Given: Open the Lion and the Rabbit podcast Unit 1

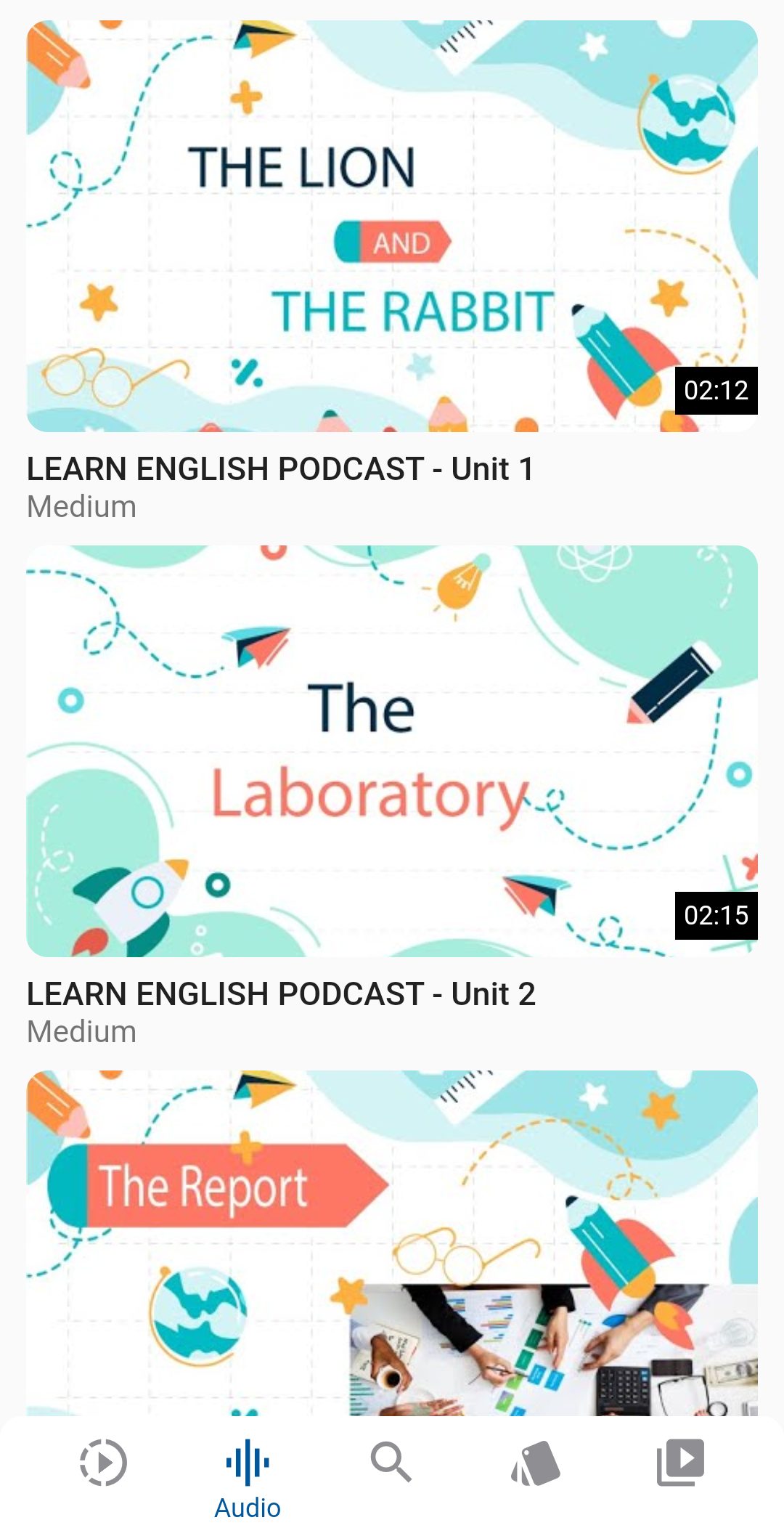Looking at the screenshot, I should point(392,227).
